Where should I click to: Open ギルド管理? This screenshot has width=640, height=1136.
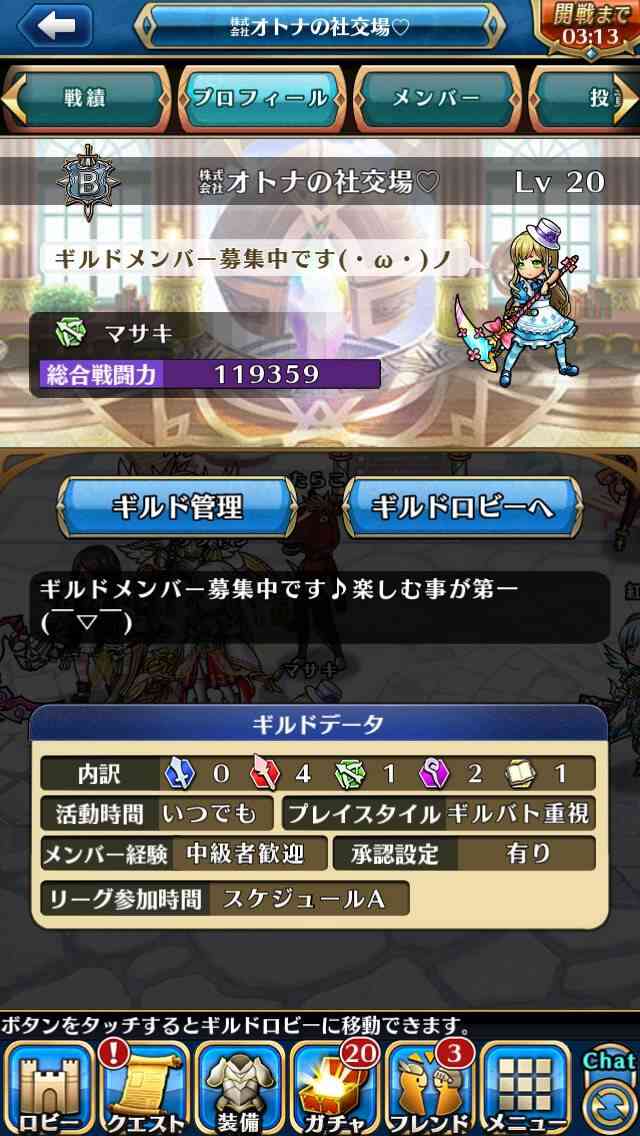coord(177,507)
